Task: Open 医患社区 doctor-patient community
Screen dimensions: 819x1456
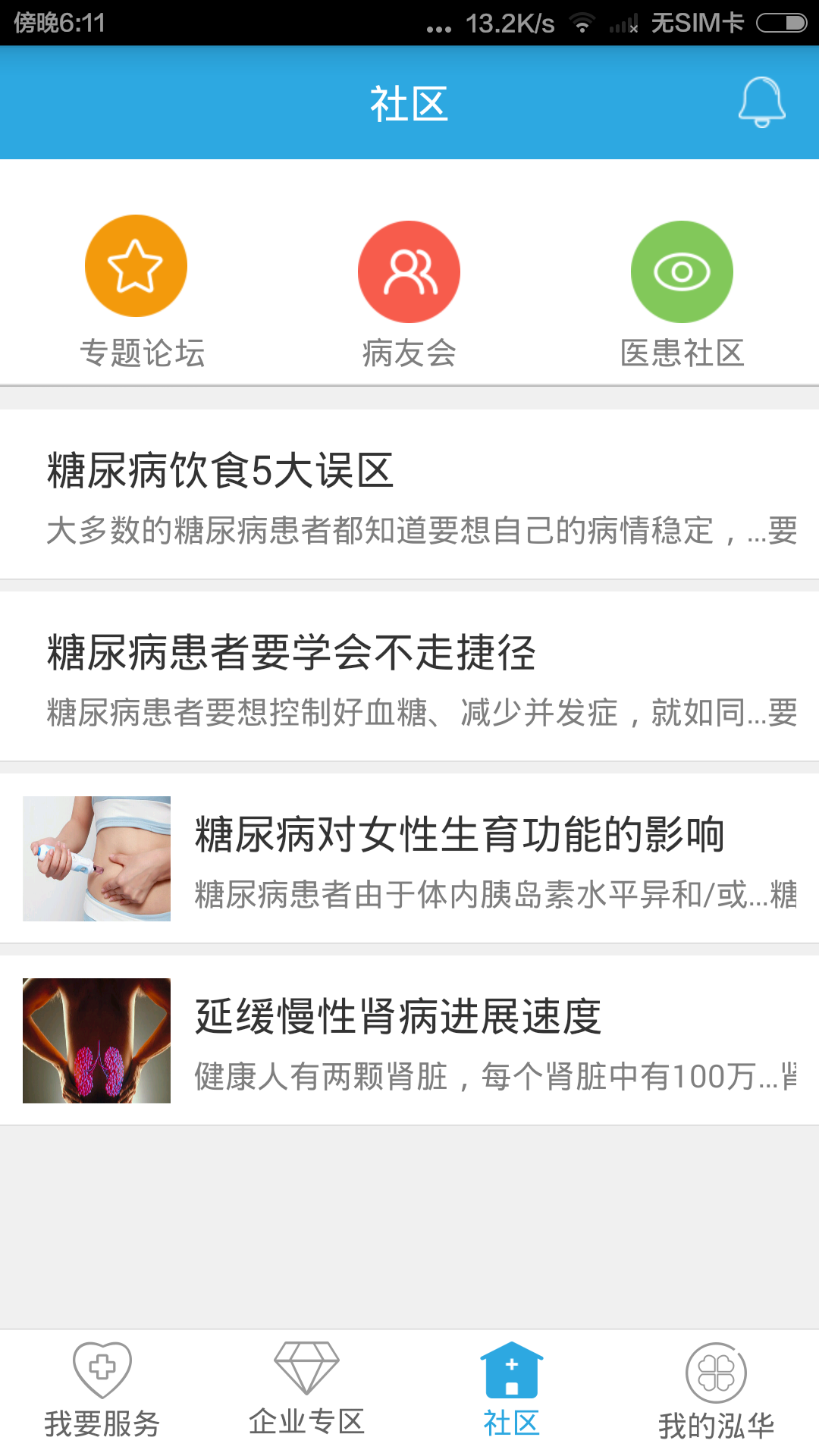Action: point(682,273)
